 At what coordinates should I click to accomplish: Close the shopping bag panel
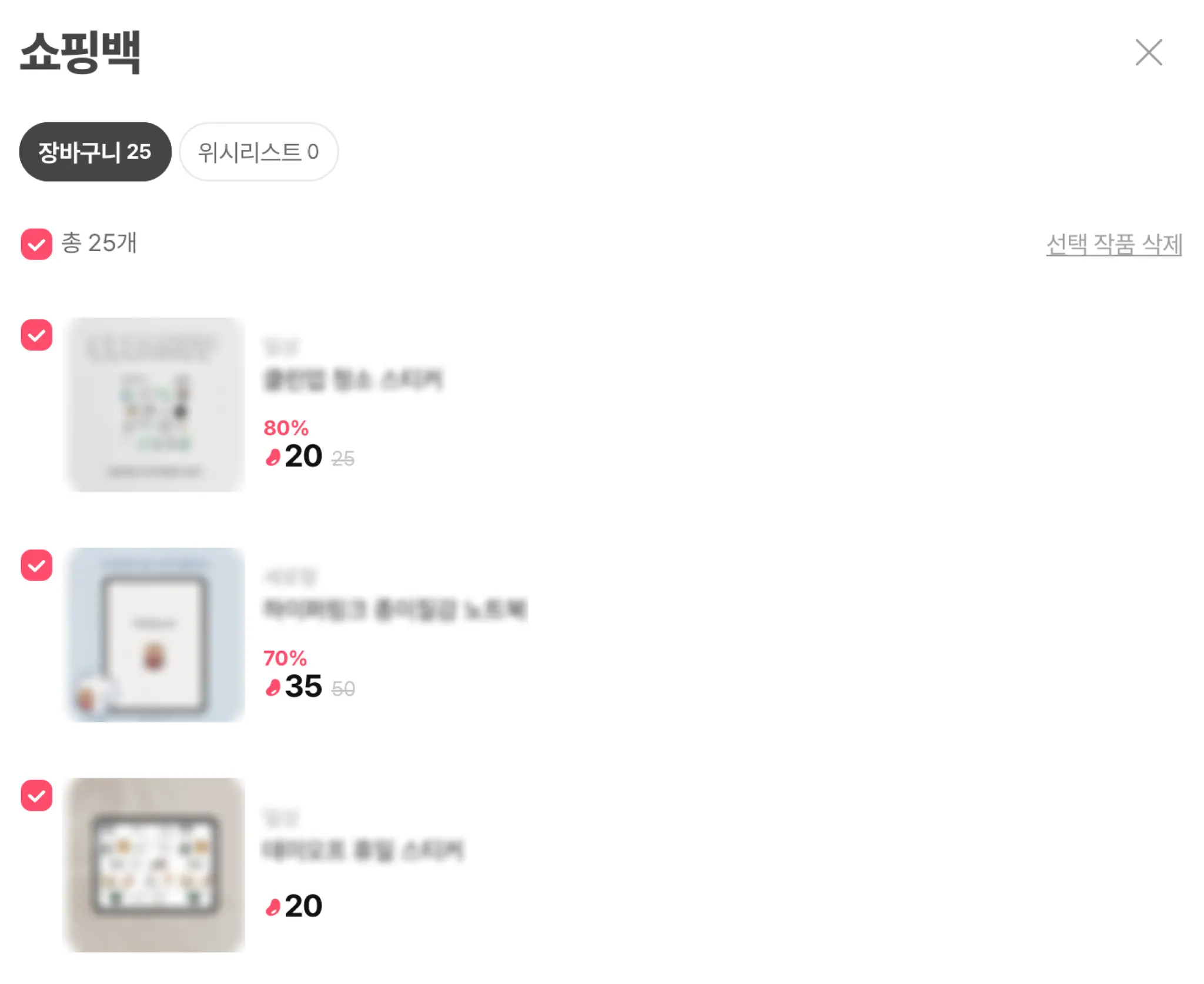1148,52
